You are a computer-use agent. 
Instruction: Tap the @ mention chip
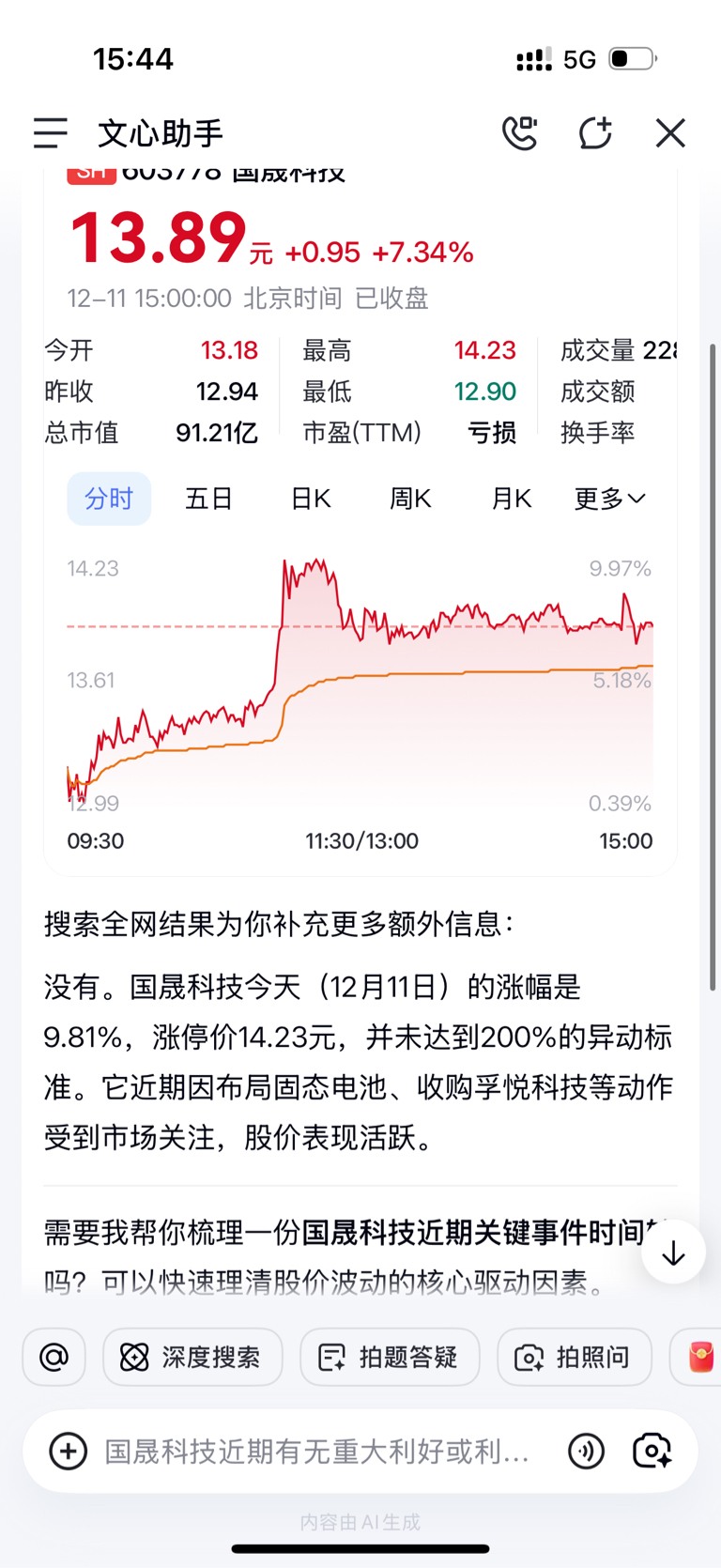(x=54, y=1357)
